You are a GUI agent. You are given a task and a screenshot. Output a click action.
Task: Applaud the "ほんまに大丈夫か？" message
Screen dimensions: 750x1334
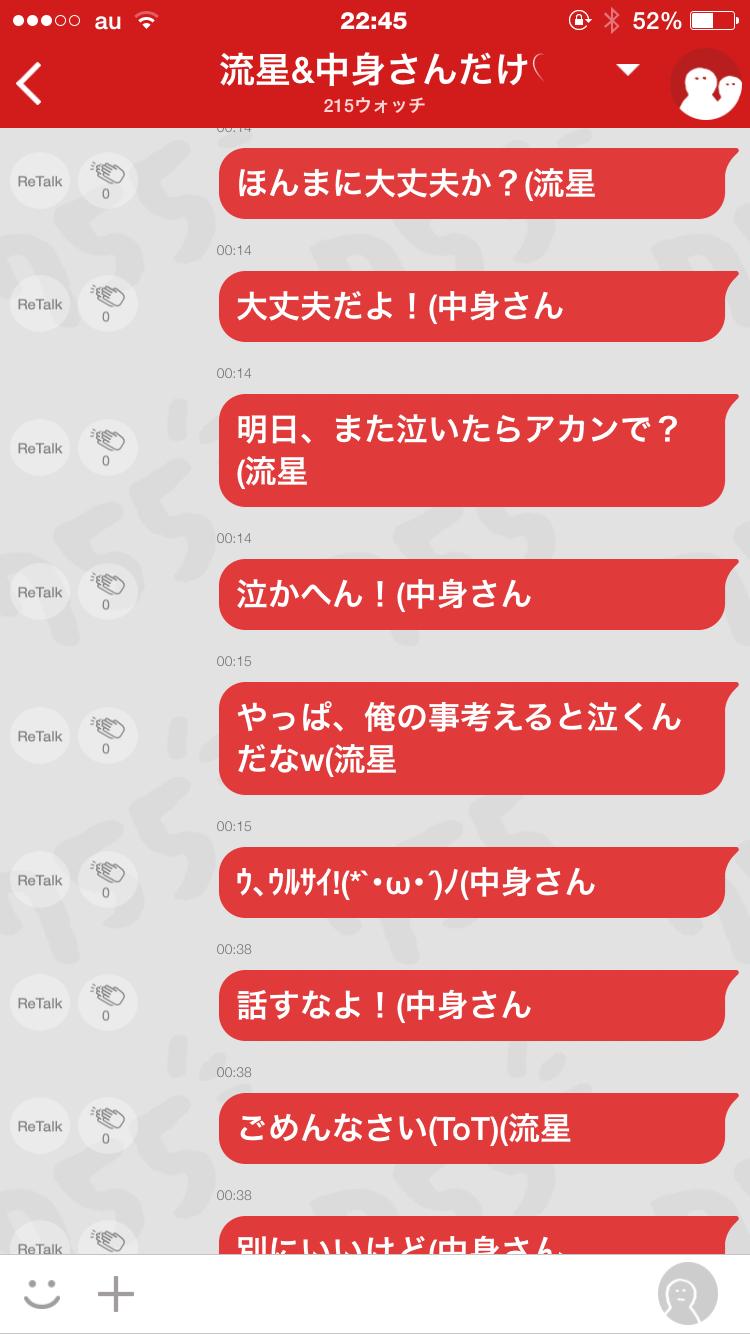108,180
